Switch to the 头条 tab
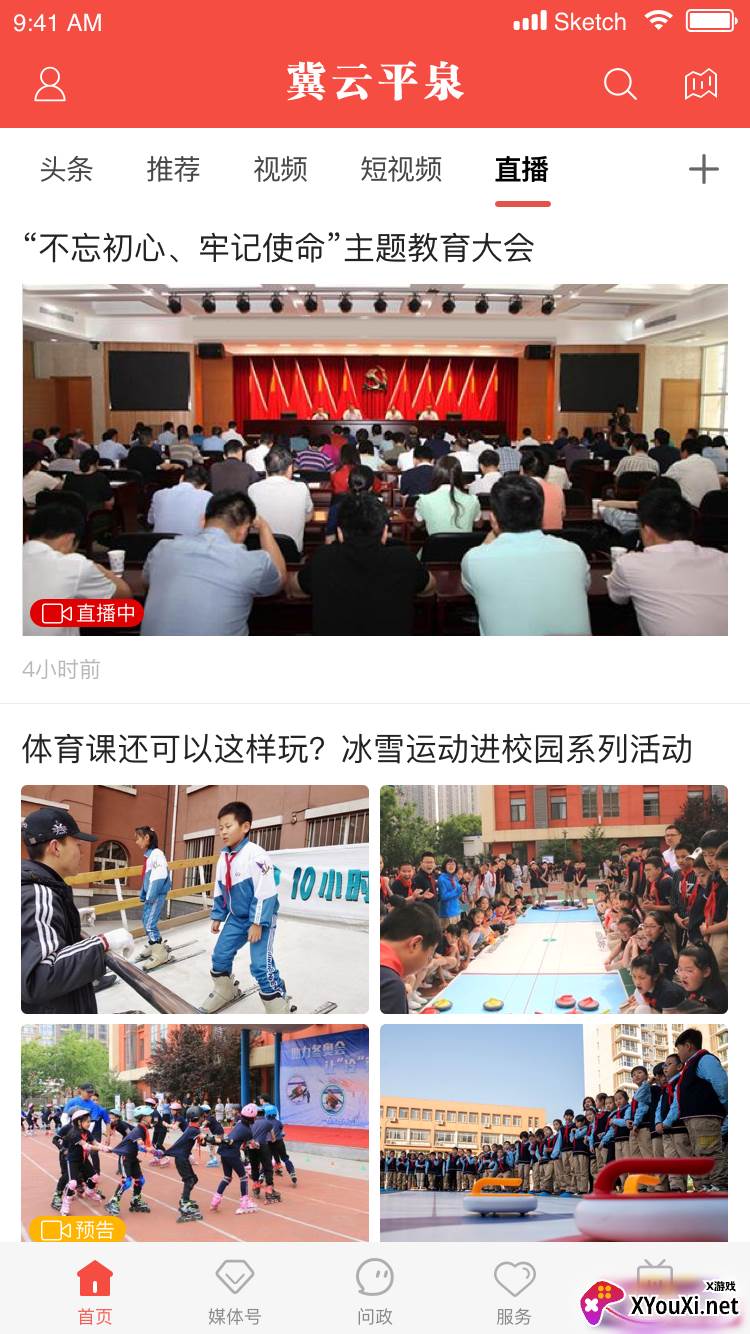 pos(66,169)
